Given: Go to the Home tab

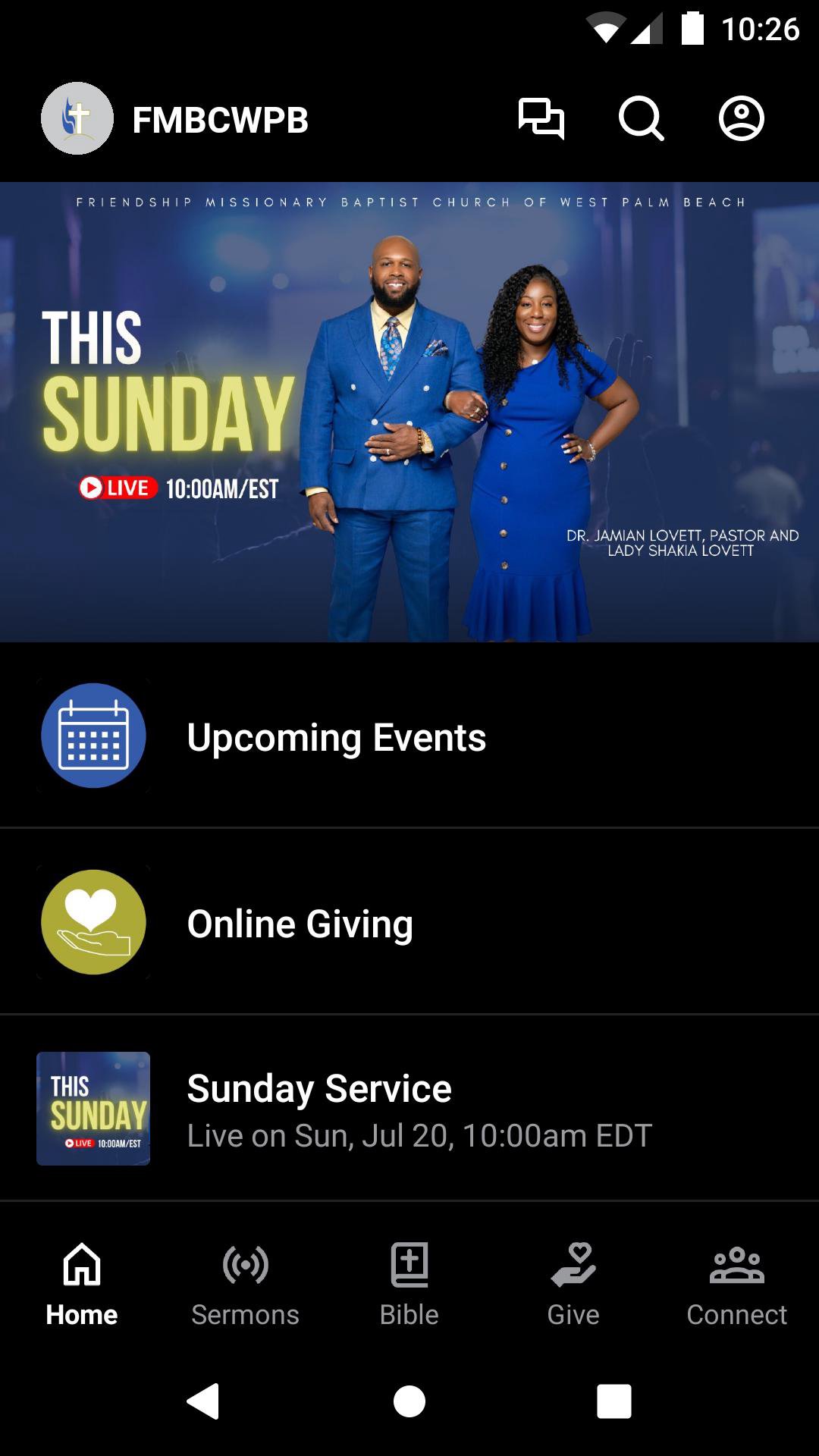Looking at the screenshot, I should point(82,1282).
